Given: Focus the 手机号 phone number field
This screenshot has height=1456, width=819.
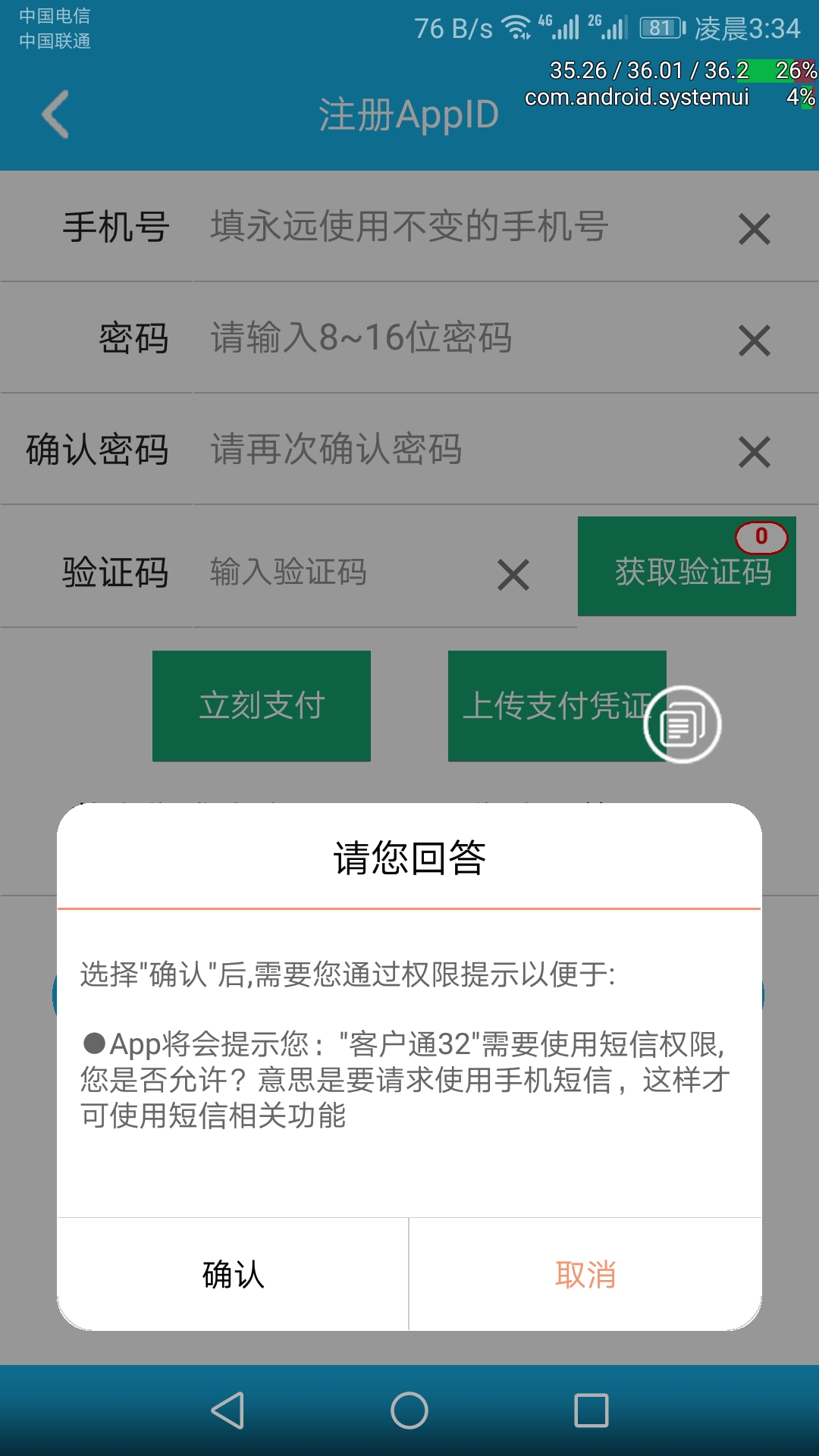Looking at the screenshot, I should [x=455, y=227].
